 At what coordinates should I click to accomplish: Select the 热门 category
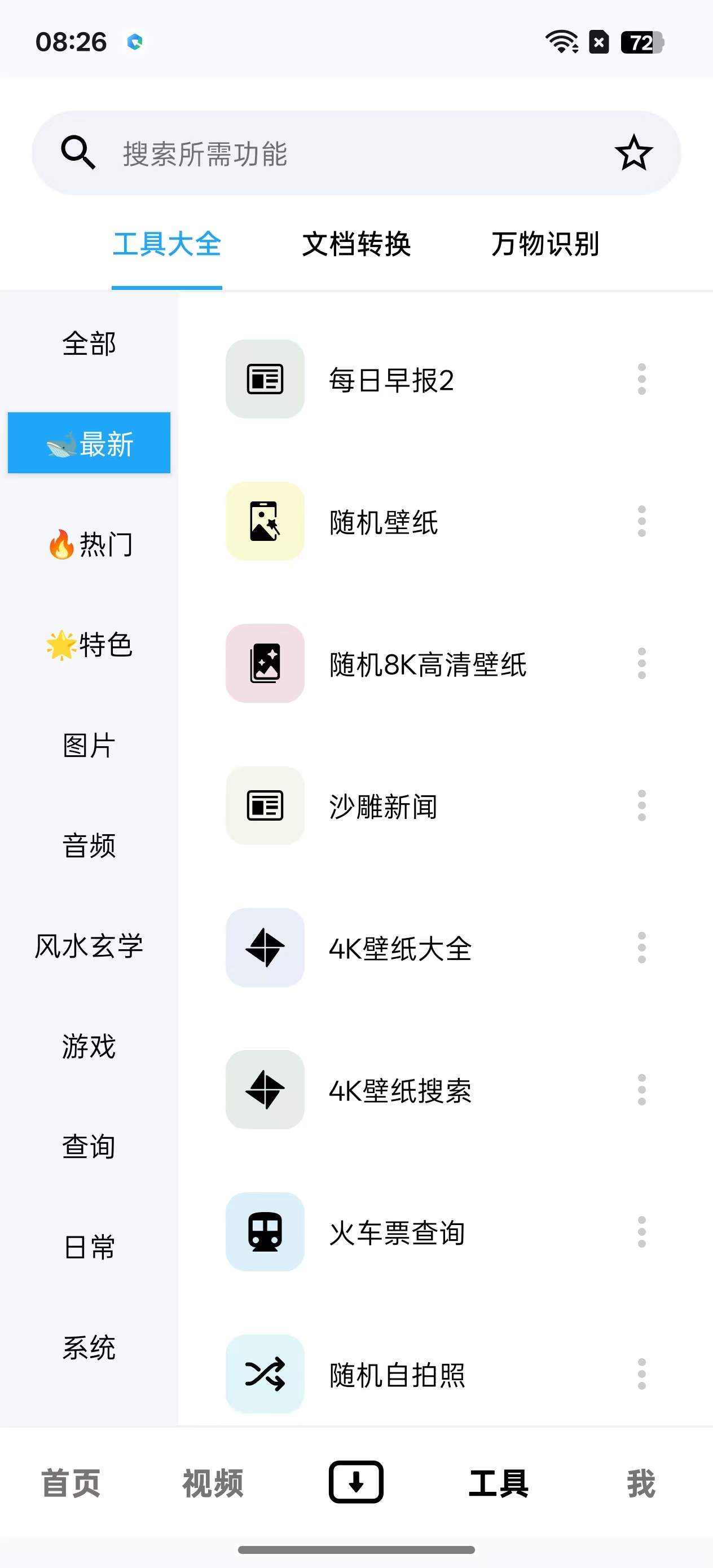point(90,544)
